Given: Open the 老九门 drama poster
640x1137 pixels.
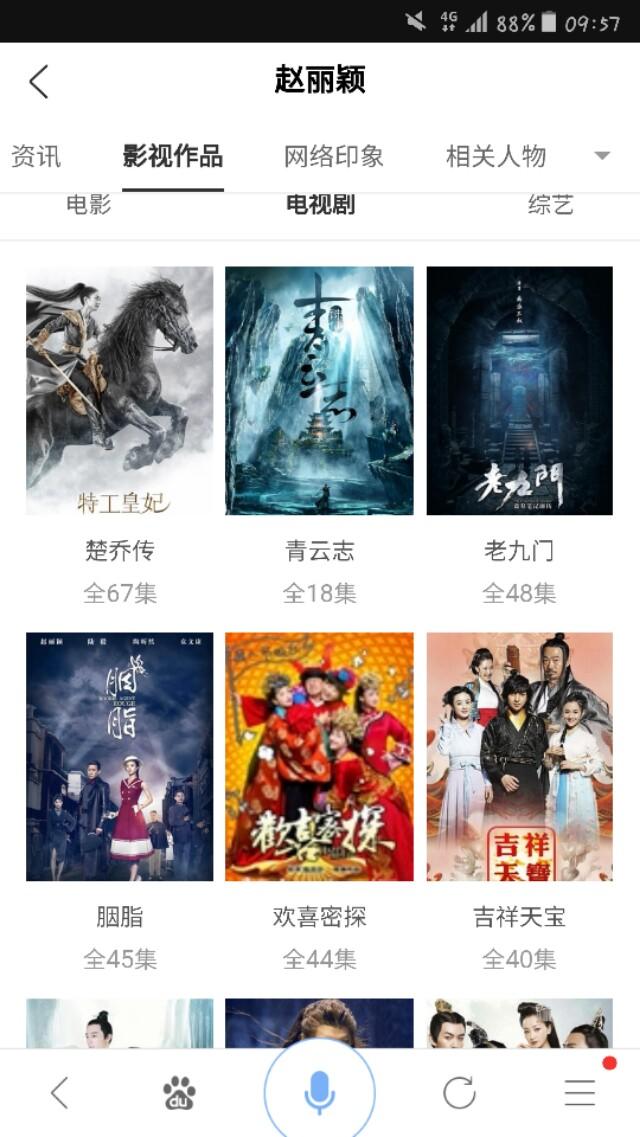Looking at the screenshot, I should pos(519,391).
